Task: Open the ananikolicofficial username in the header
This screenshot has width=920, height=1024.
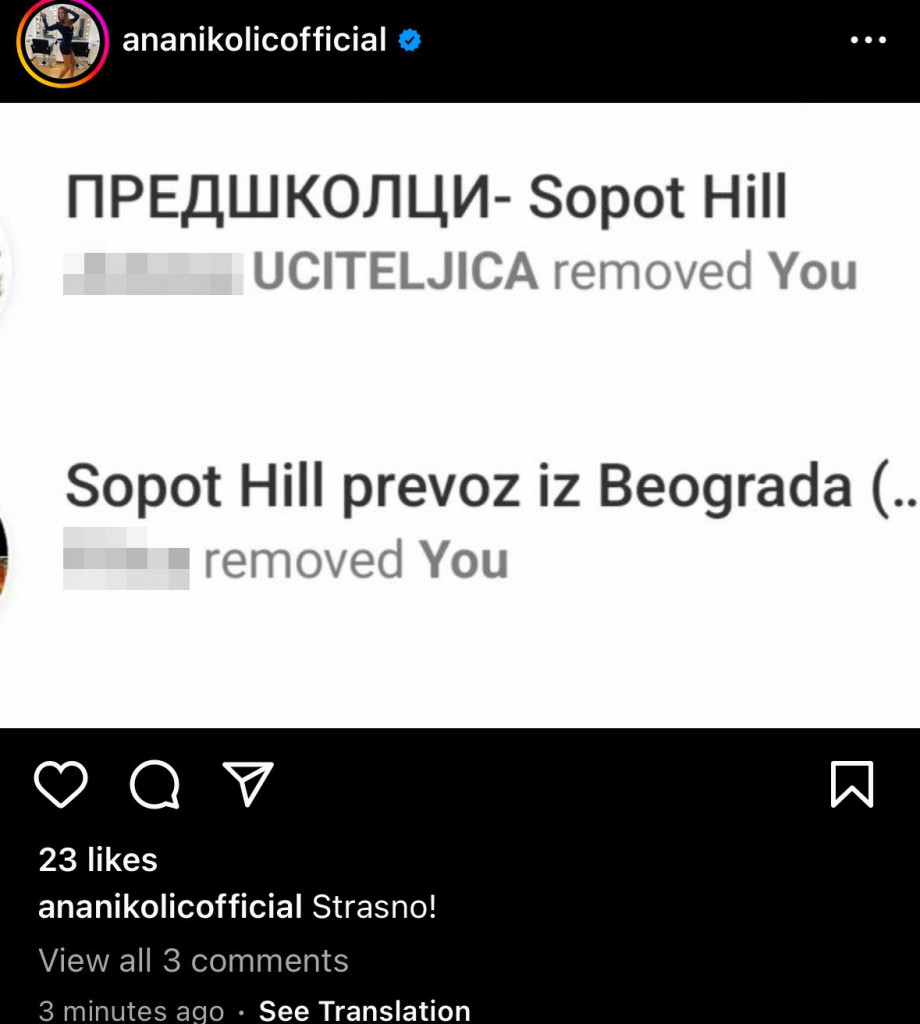Action: (x=254, y=40)
